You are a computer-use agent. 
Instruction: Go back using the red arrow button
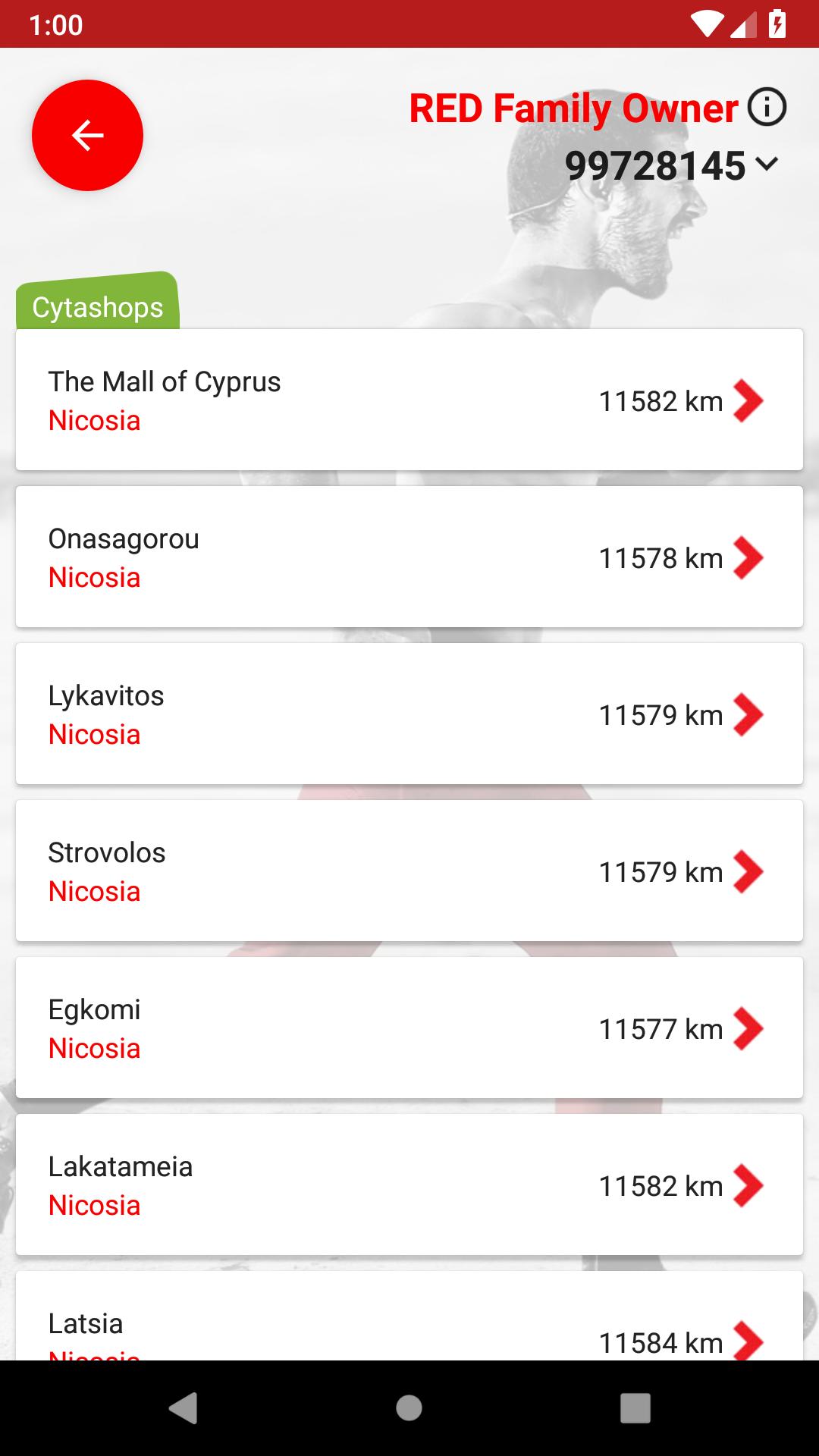[87, 135]
